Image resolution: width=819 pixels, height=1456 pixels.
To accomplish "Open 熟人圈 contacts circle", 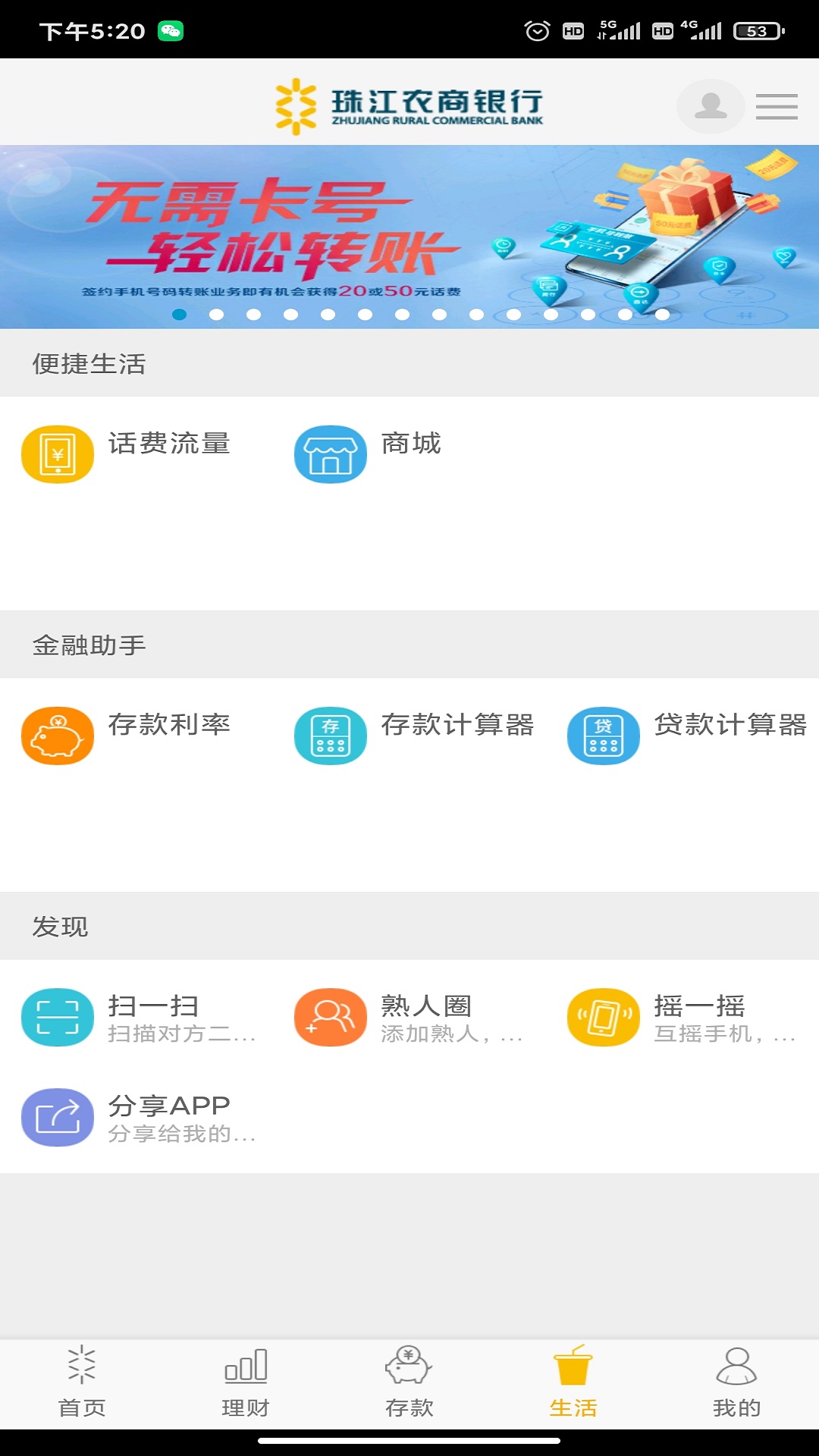I will 409,1017.
